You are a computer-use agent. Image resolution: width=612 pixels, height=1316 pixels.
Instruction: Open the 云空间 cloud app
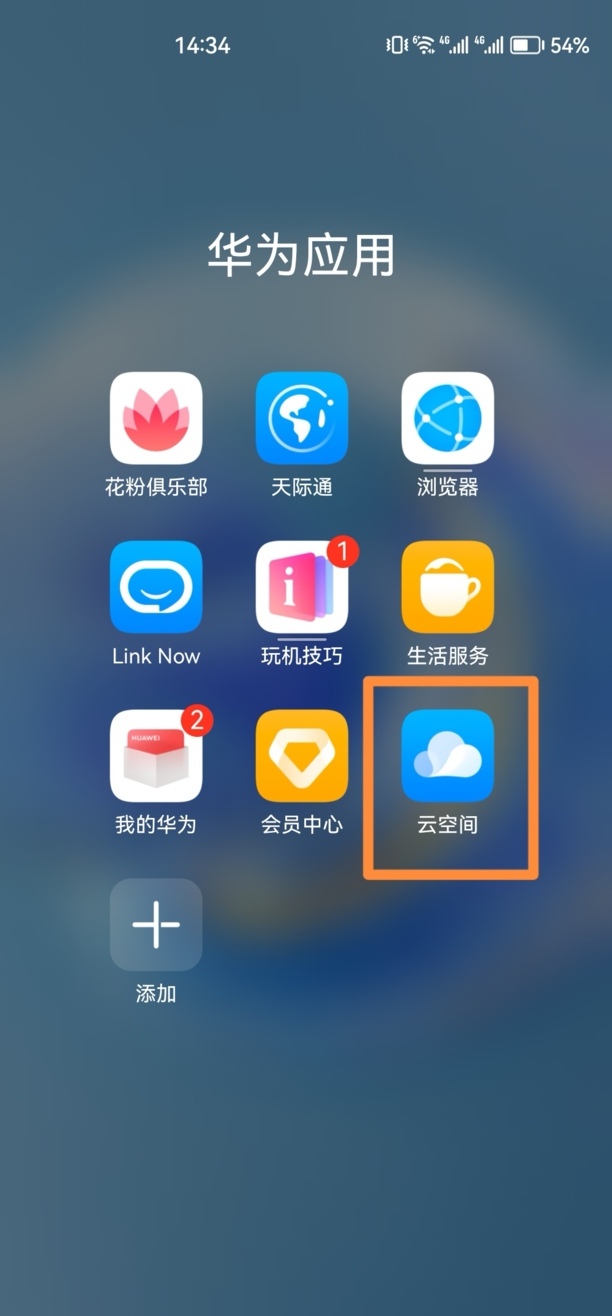(x=447, y=756)
